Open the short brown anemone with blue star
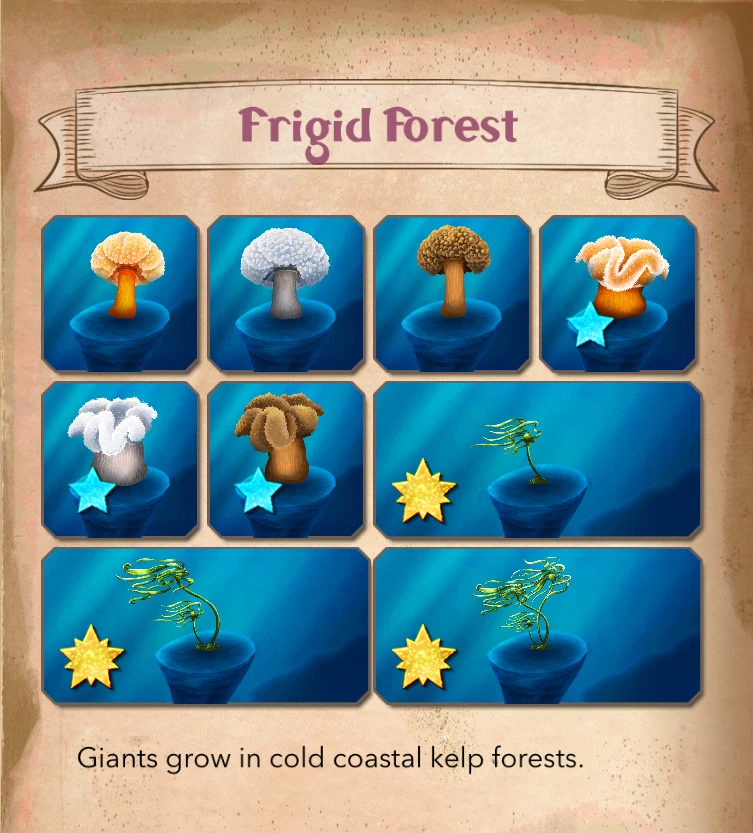This screenshot has width=753, height=833. (x=286, y=460)
